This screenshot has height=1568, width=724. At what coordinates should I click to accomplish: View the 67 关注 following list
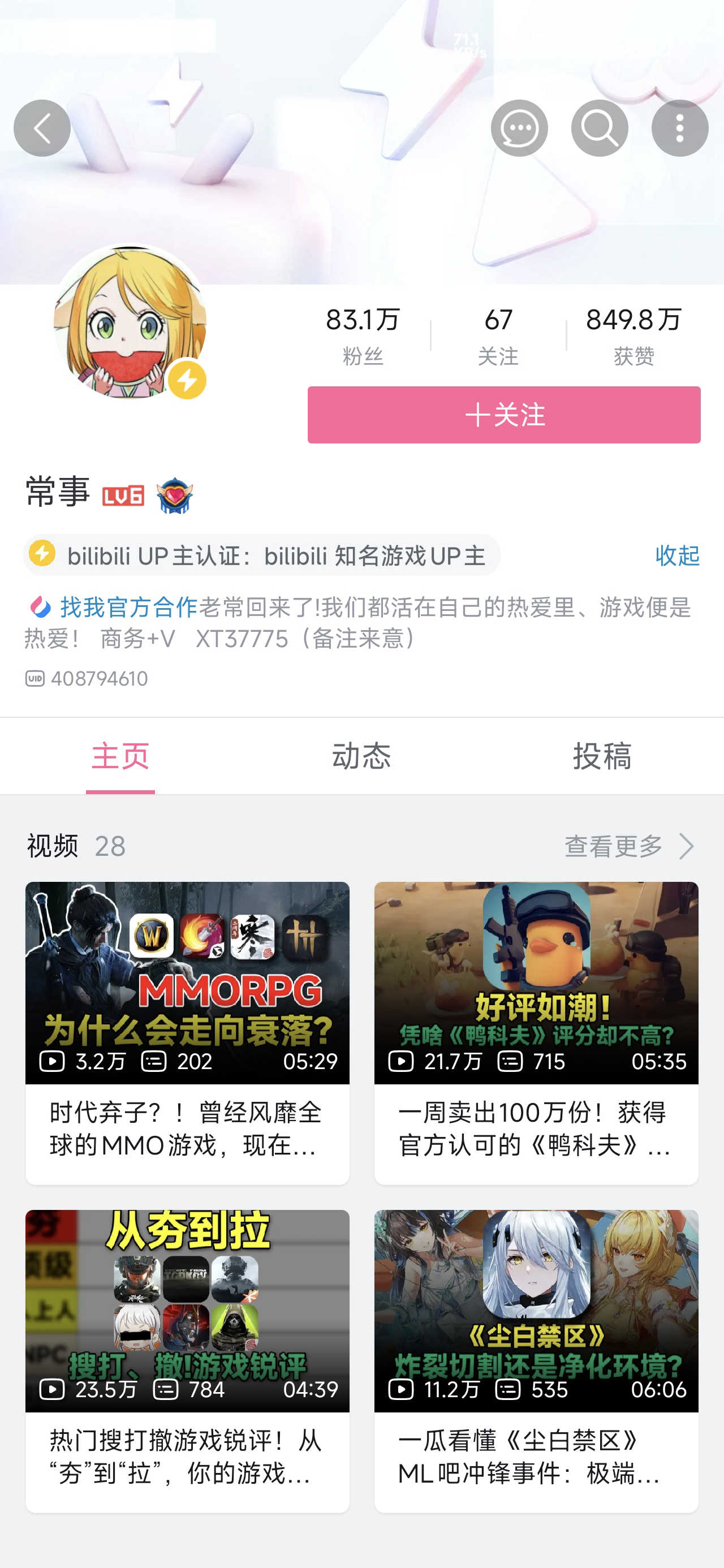point(498,335)
